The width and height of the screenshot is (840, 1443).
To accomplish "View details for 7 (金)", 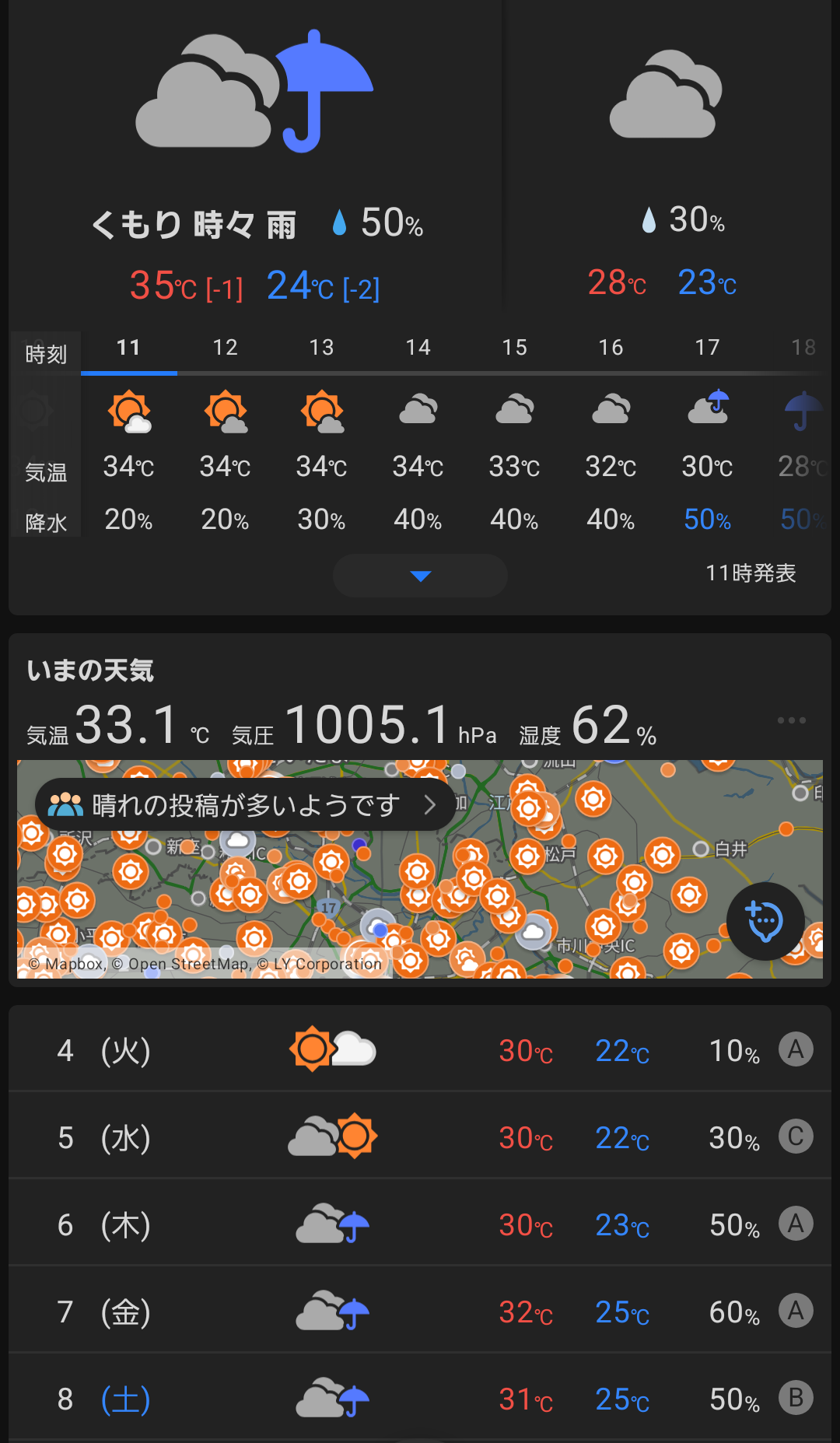I will [x=420, y=1311].
